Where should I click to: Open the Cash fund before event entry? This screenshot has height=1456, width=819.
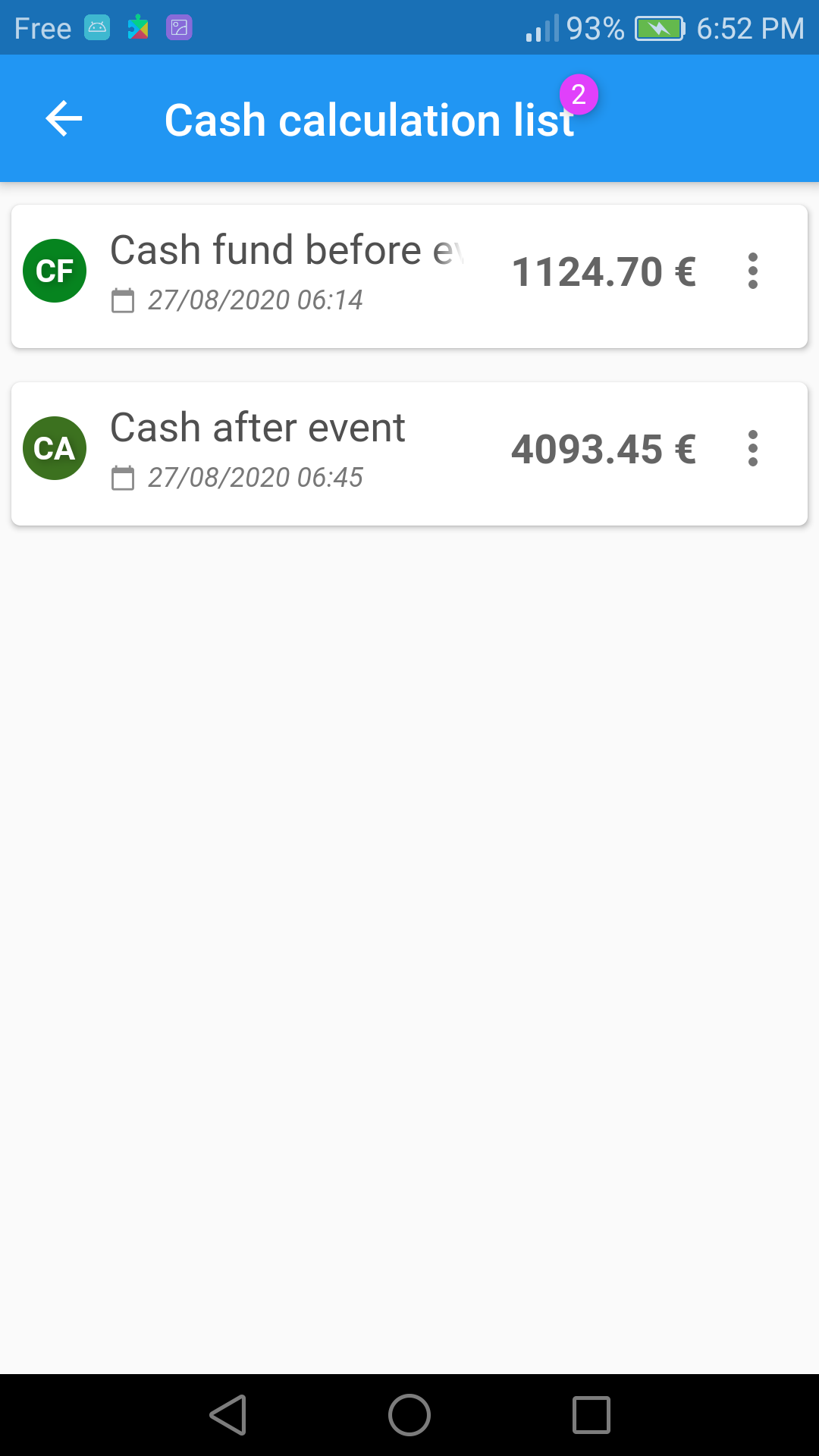(x=409, y=277)
